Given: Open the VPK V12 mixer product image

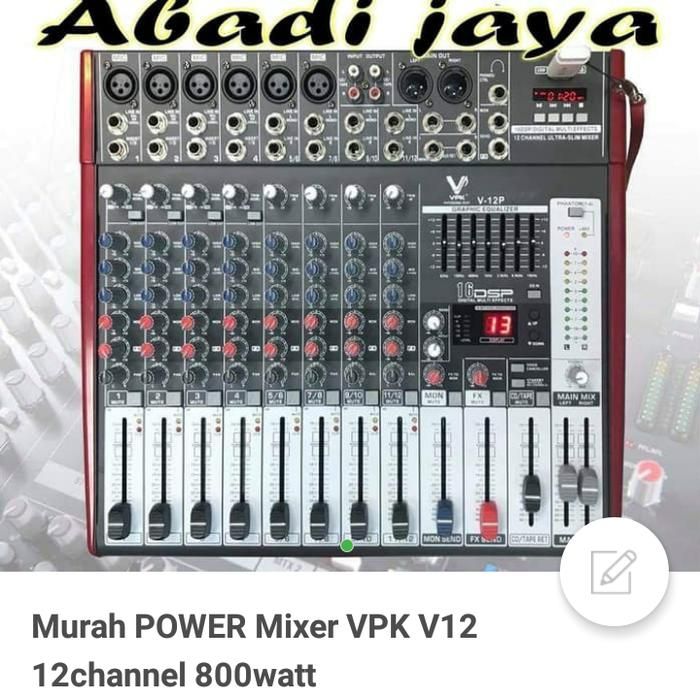Looking at the screenshot, I should point(350,300).
